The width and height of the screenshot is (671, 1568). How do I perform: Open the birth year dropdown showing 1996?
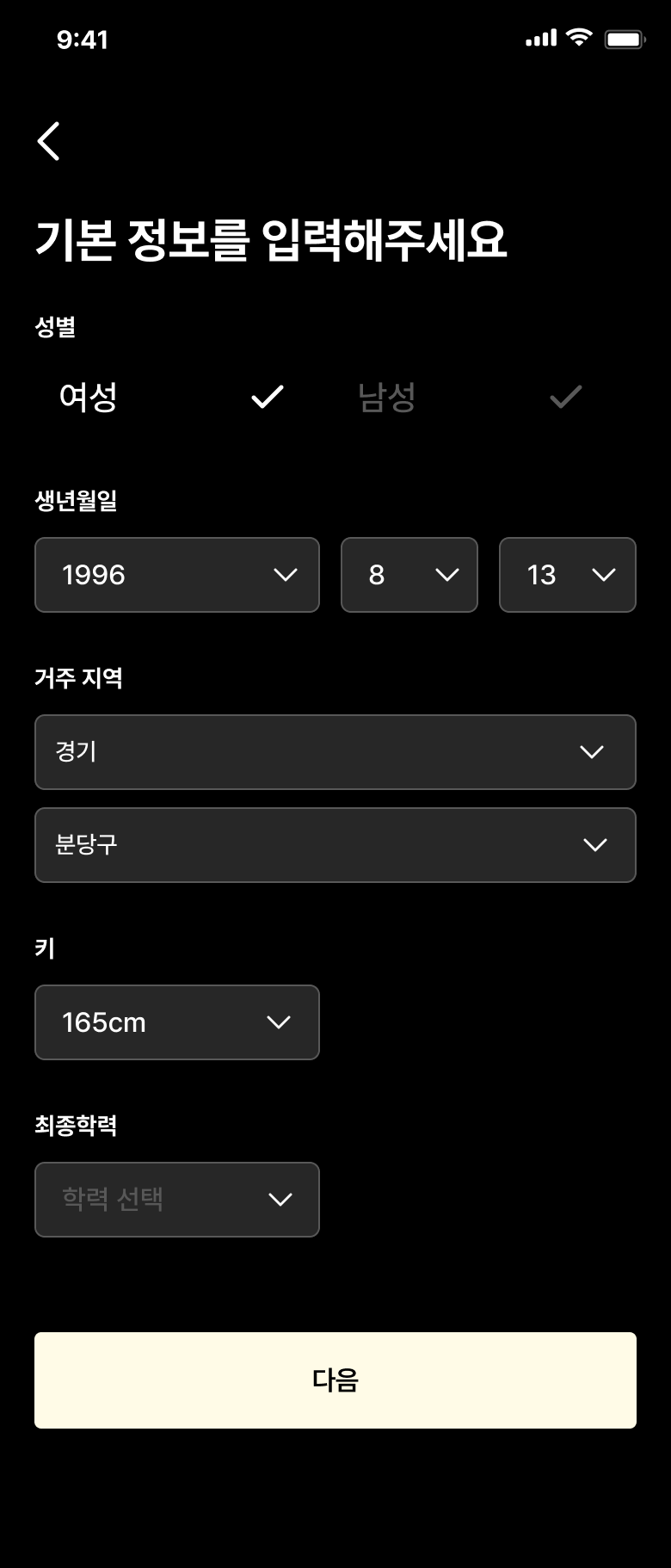tap(177, 575)
